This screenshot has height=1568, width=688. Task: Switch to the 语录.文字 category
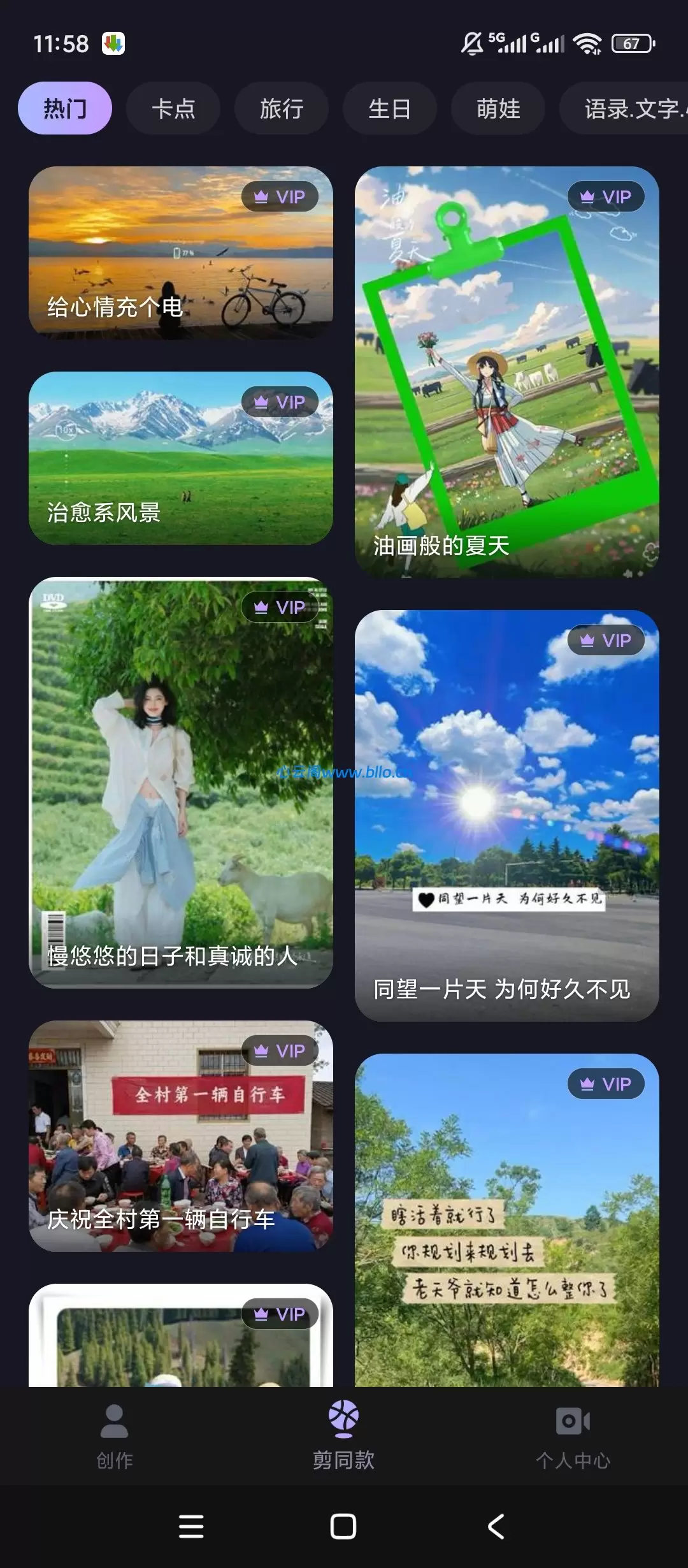coord(624,108)
